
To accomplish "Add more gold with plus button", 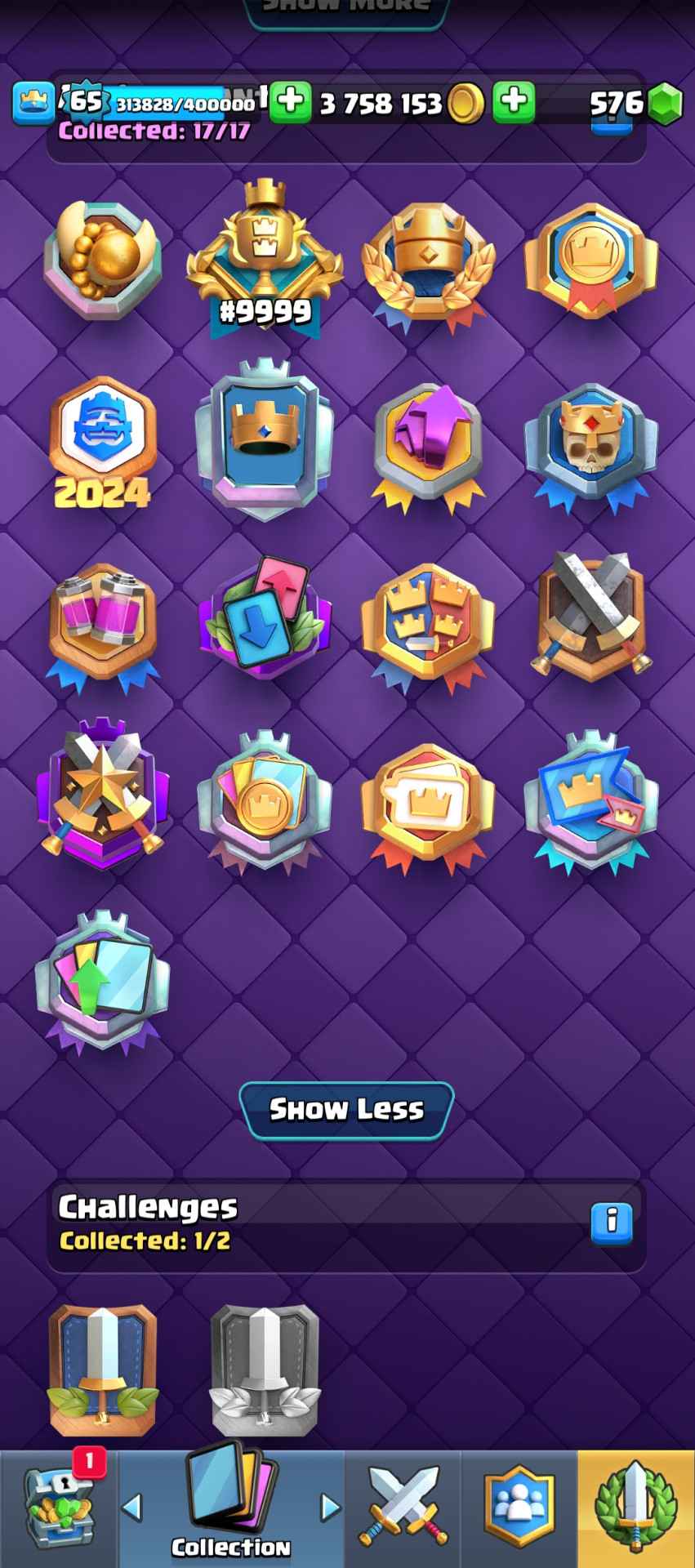I will 514,102.
